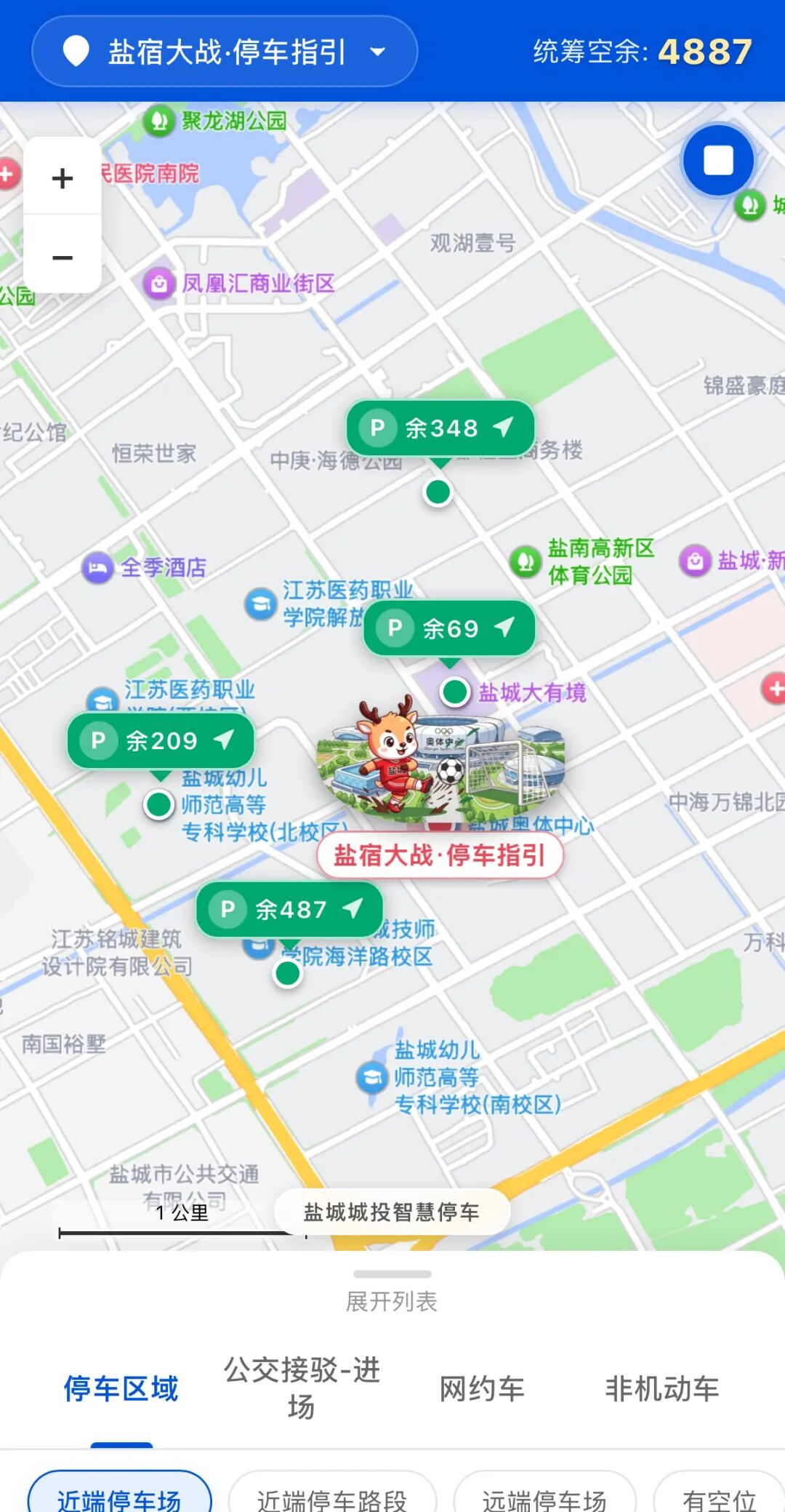Switch to the 非机动车 tab

(x=662, y=1389)
